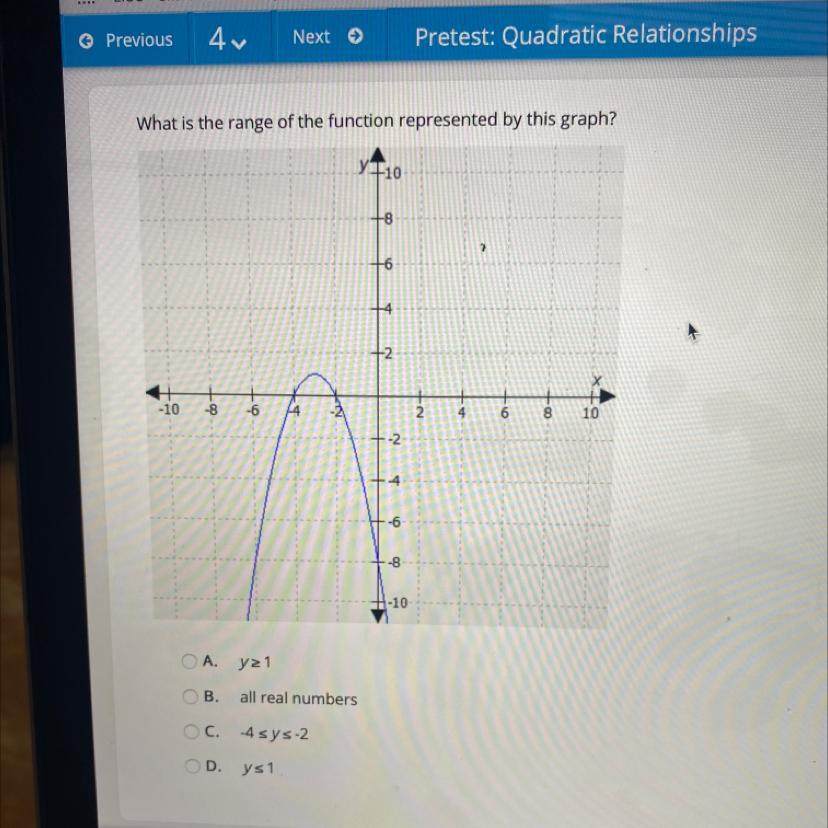828x828 pixels.
Task: Choose answer B, all real numbers
Action: (x=190, y=696)
